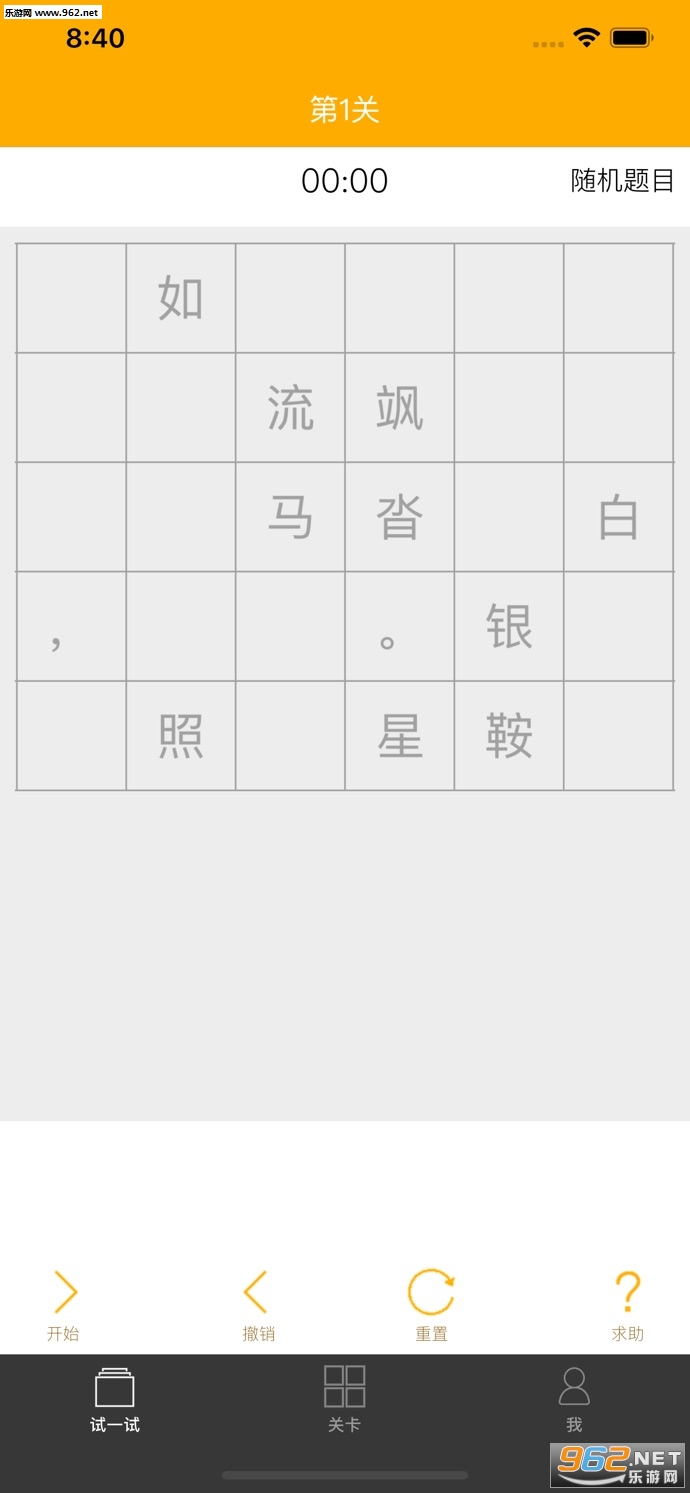Select the 流 character tile
This screenshot has height=1493, width=690.
(x=290, y=408)
